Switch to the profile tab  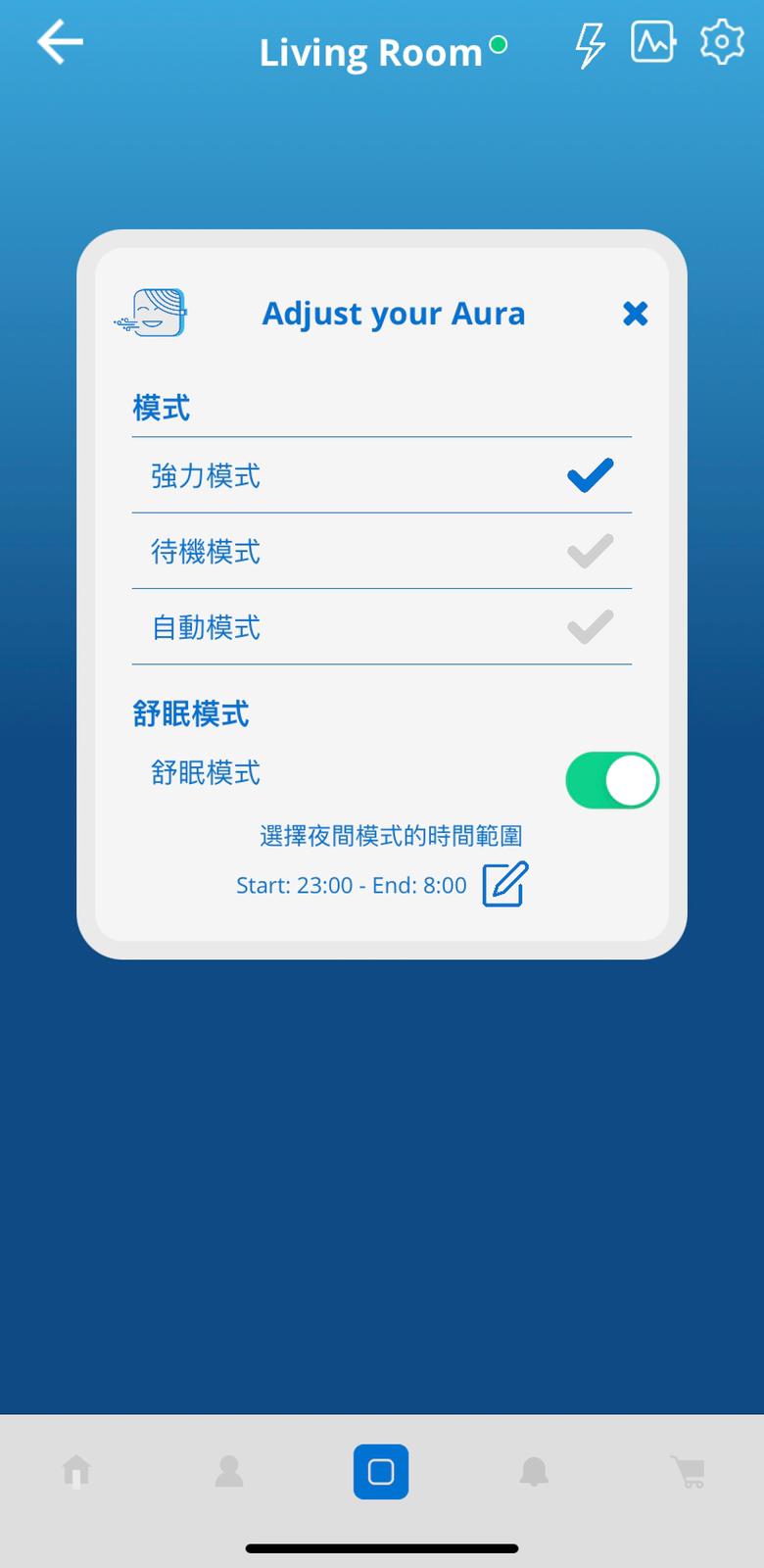(x=229, y=1471)
